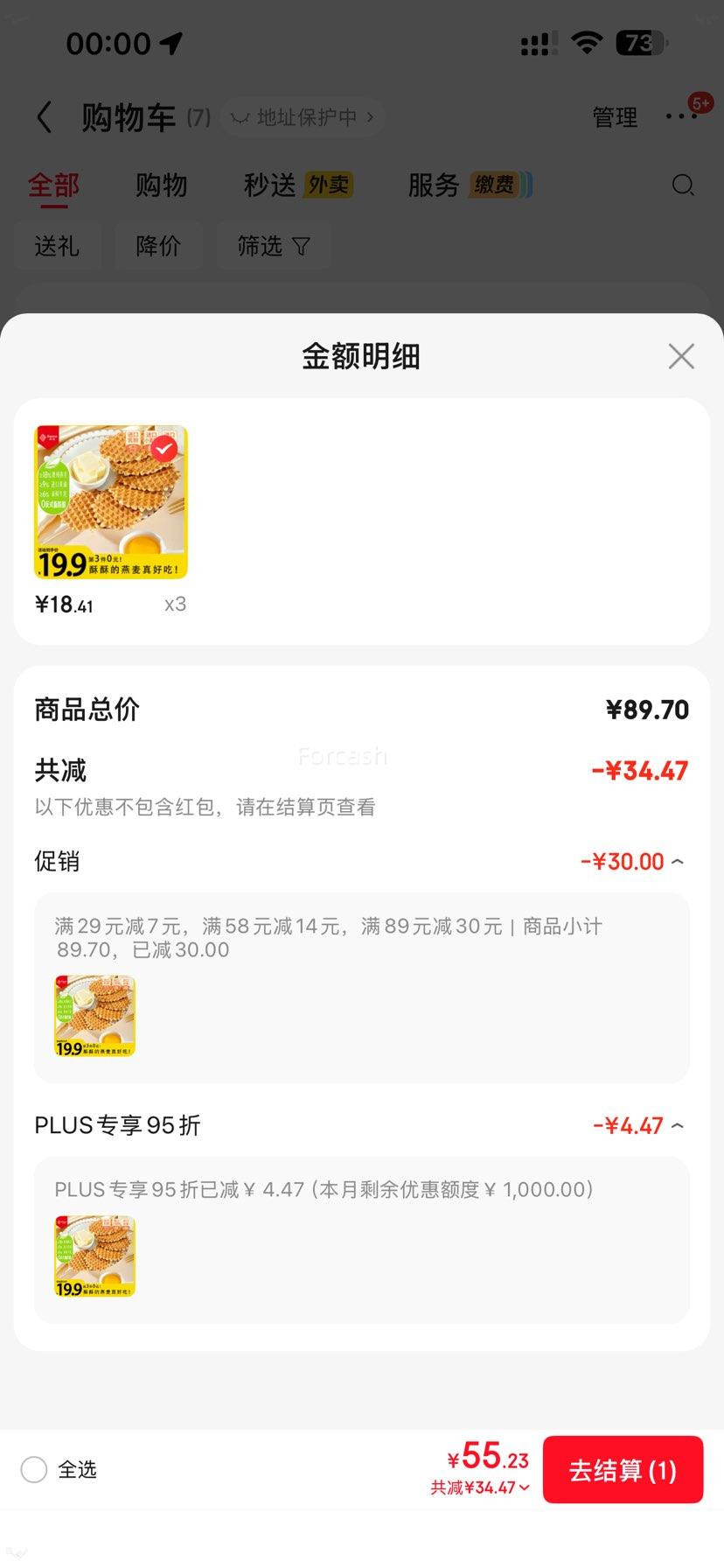The height and width of the screenshot is (1568, 724).
Task: Open the more options menu beside 管理
Action: 681,116
